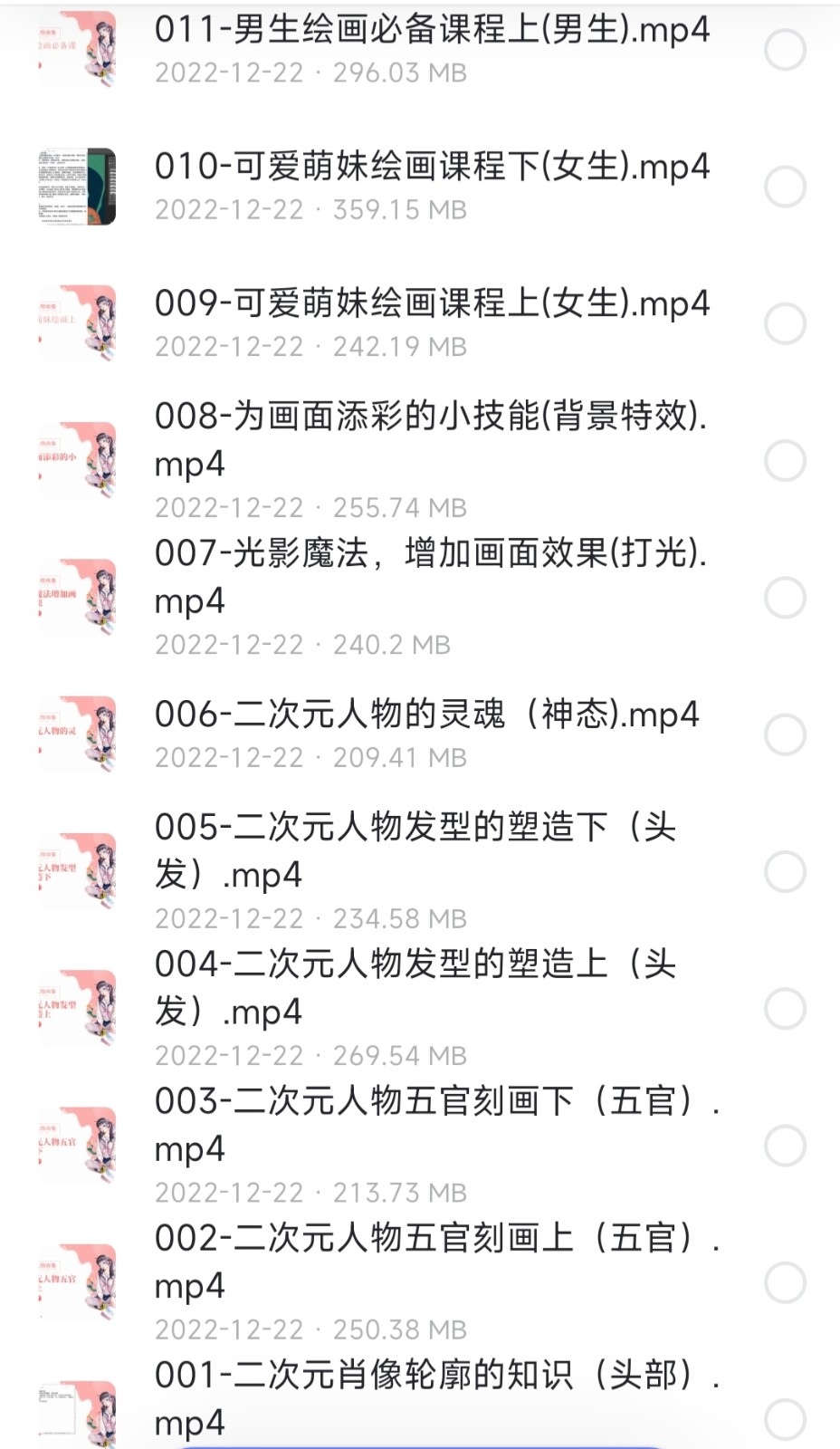
Task: Open 002-二次元人物五官刻画上（五官）.mp4
Action: coord(434,1261)
